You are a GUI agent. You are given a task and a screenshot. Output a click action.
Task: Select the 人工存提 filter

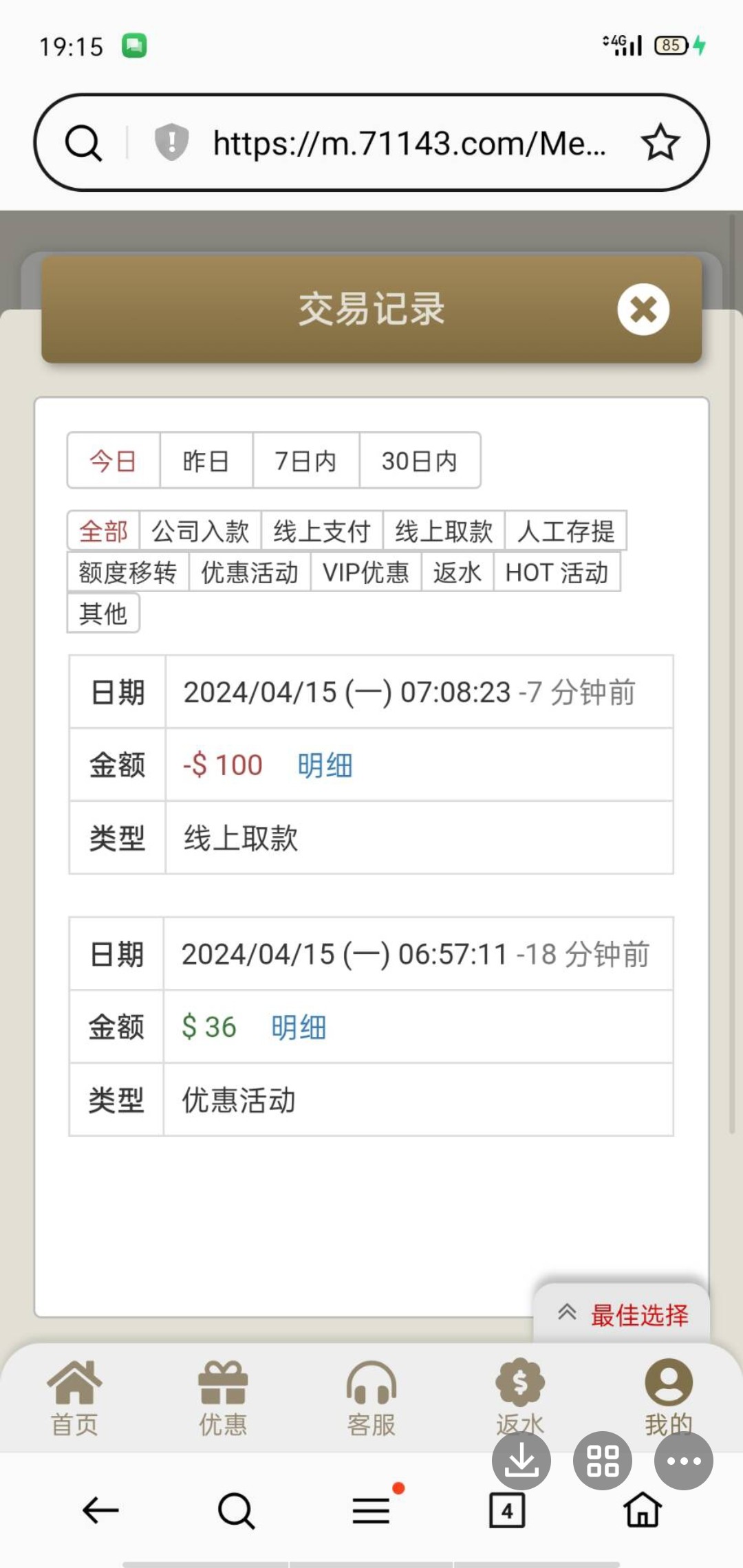[566, 531]
